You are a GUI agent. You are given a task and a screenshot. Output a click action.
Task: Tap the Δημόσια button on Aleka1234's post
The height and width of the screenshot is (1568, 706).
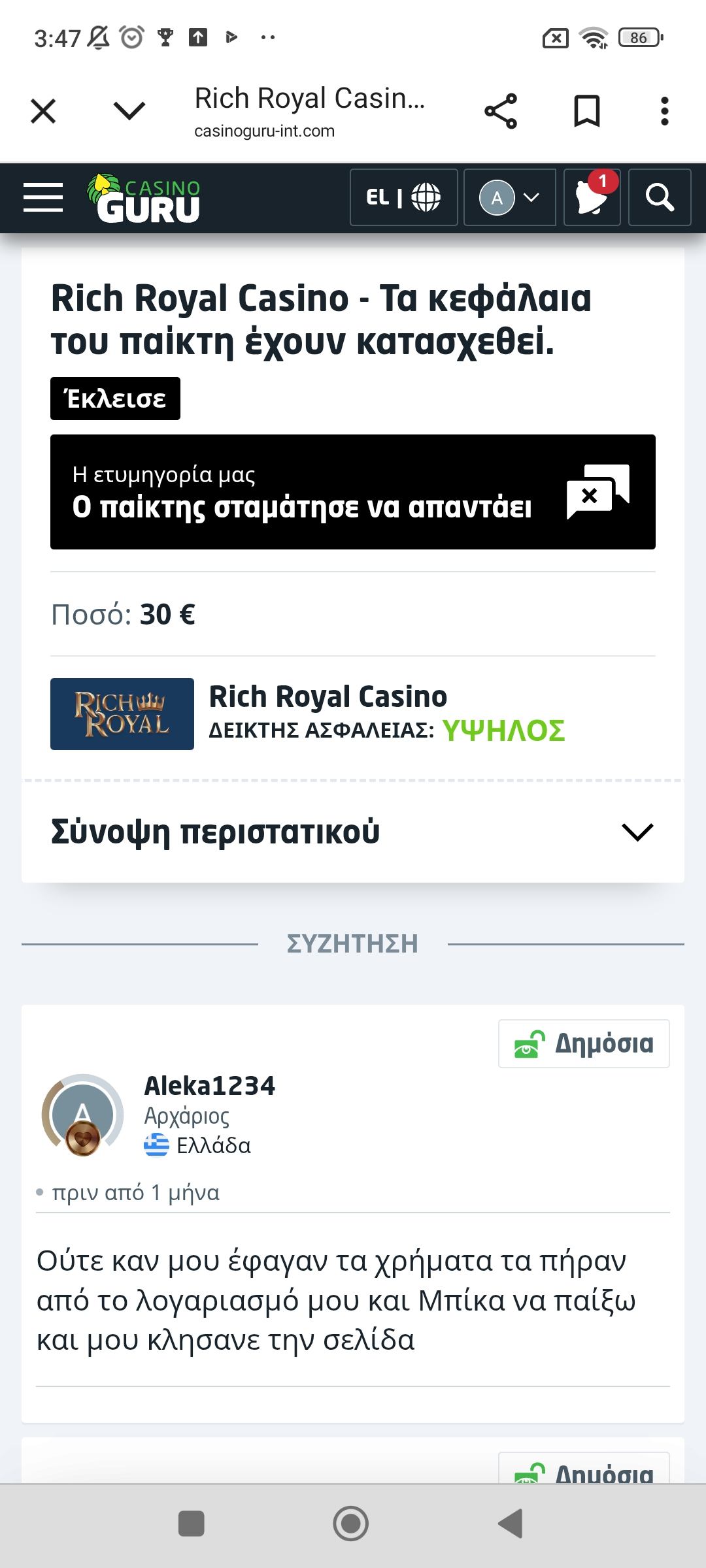[x=584, y=1044]
